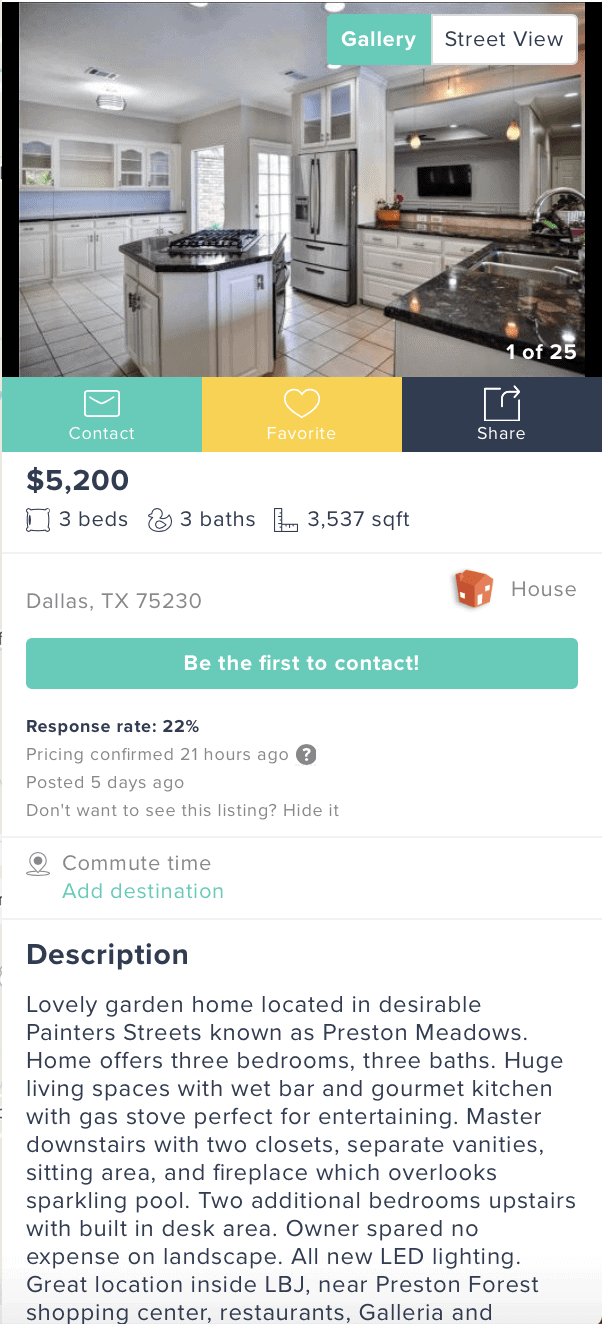Hide this listing via Hide it
The height and width of the screenshot is (1324, 602).
click(311, 810)
